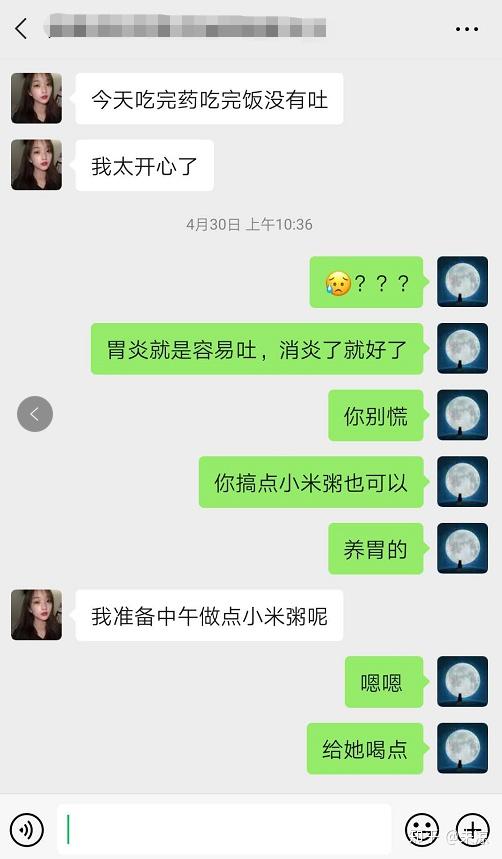Image resolution: width=502 pixels, height=859 pixels.
Task: Go back from this chat
Action: tap(21, 28)
